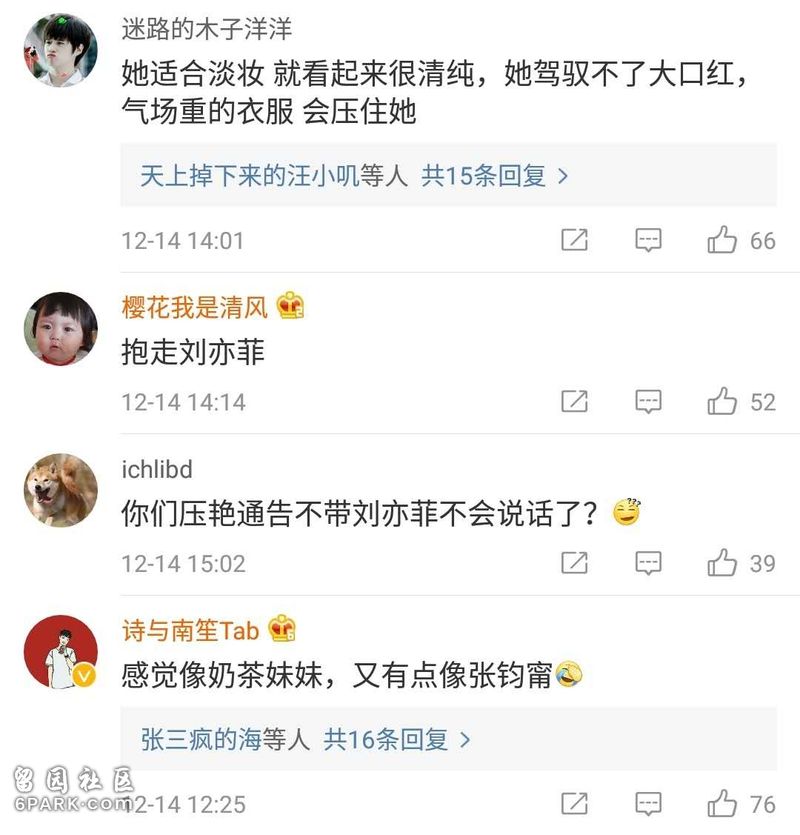Open ichlibd's profile avatar
This screenshot has width=800, height=835.
60,490
